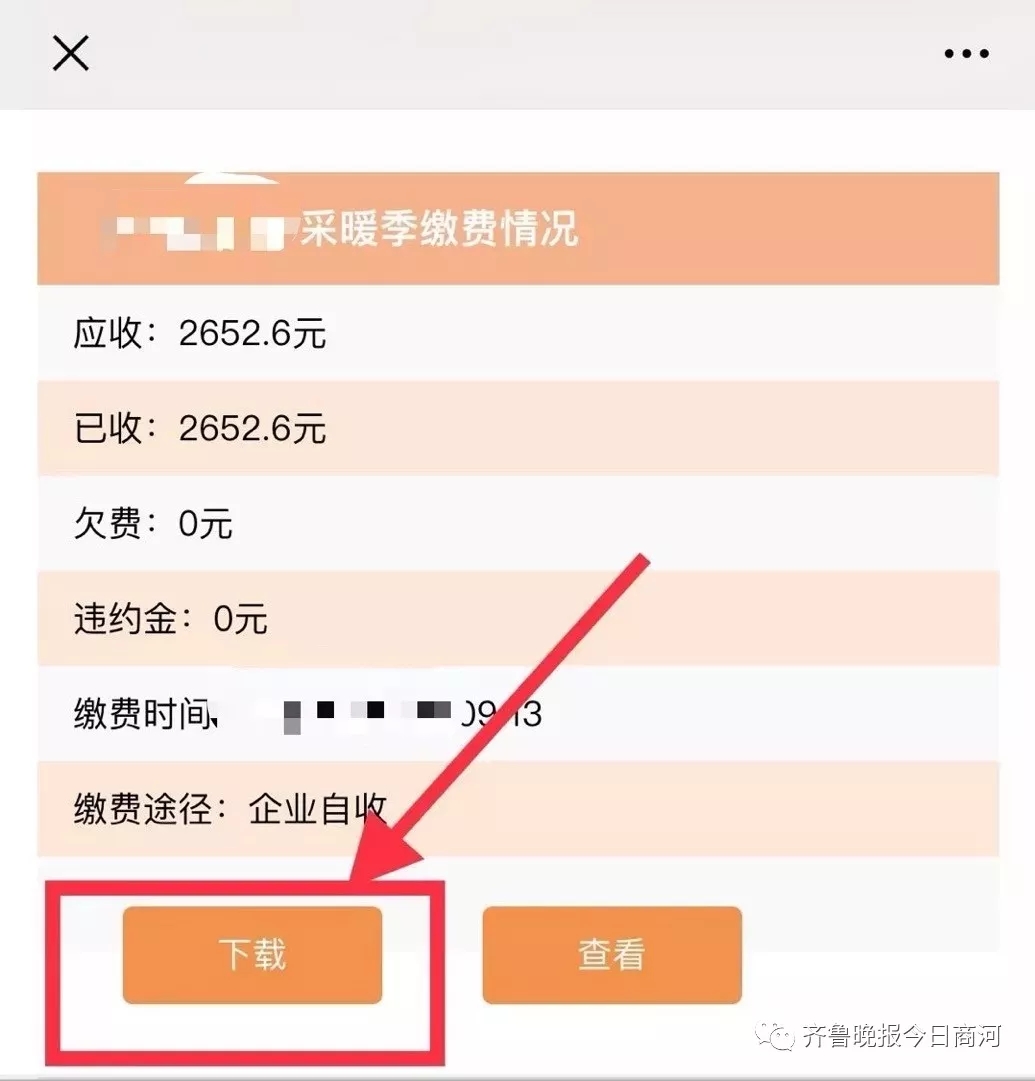Close the webview page
The image size is (1035, 1081).
click(70, 53)
